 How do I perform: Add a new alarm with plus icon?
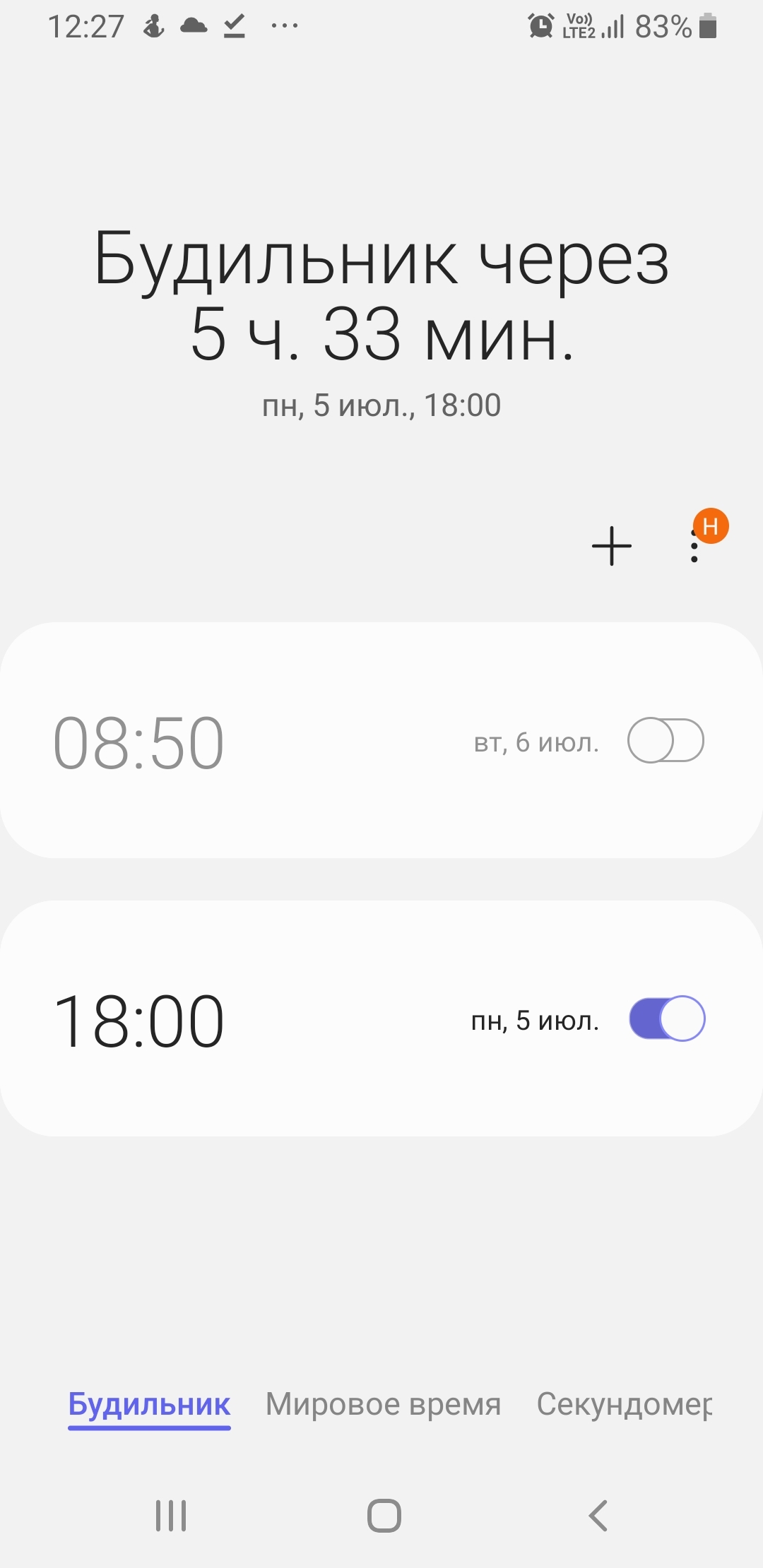point(611,546)
